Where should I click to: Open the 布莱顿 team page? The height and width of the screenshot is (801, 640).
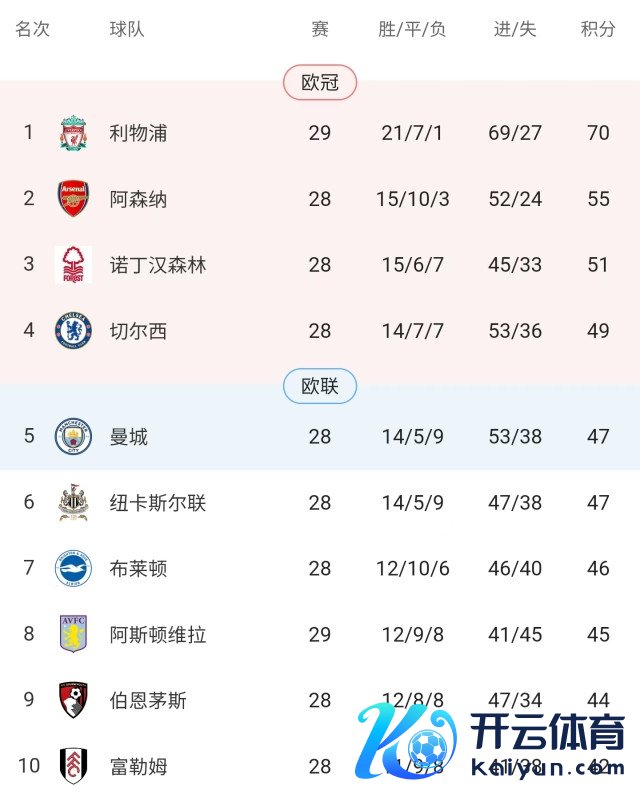pos(138,568)
